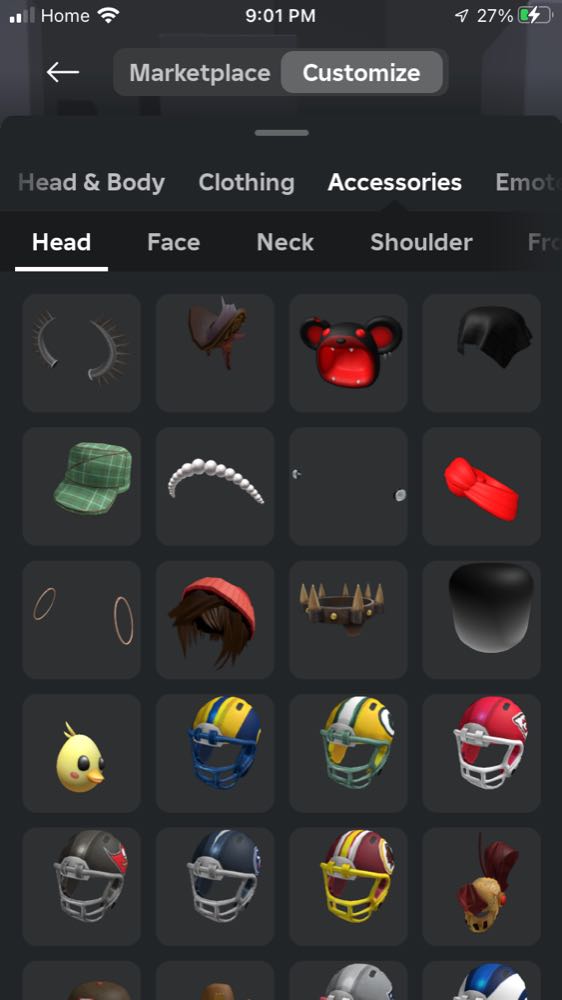
Task: Switch to the Clothing category
Action: [x=246, y=182]
